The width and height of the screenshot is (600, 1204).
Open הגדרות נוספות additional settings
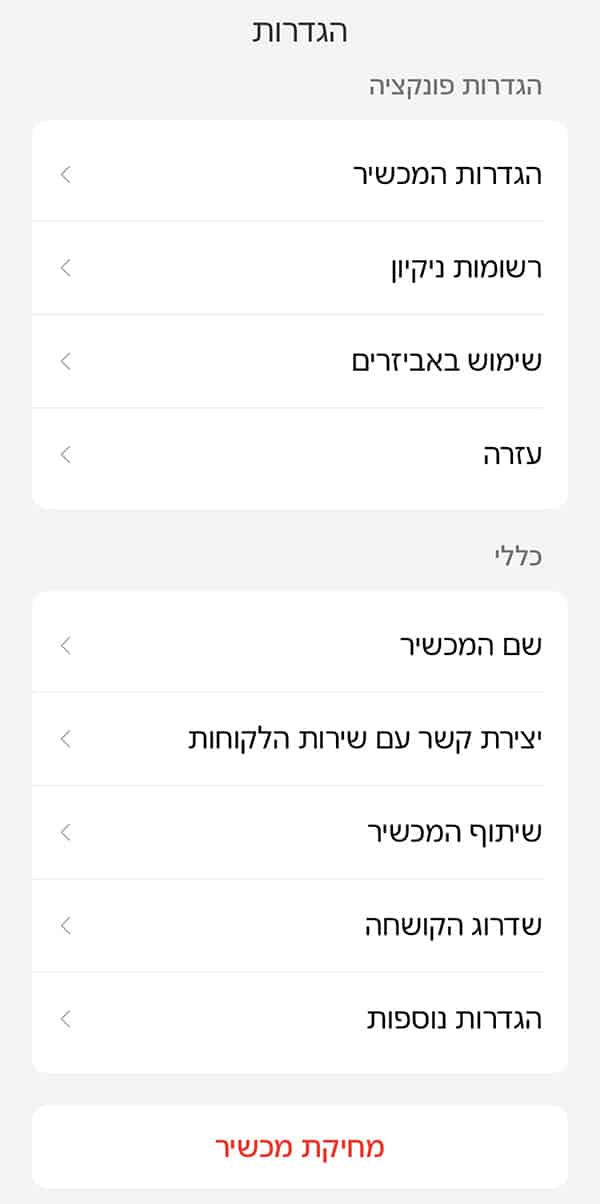pos(300,1020)
